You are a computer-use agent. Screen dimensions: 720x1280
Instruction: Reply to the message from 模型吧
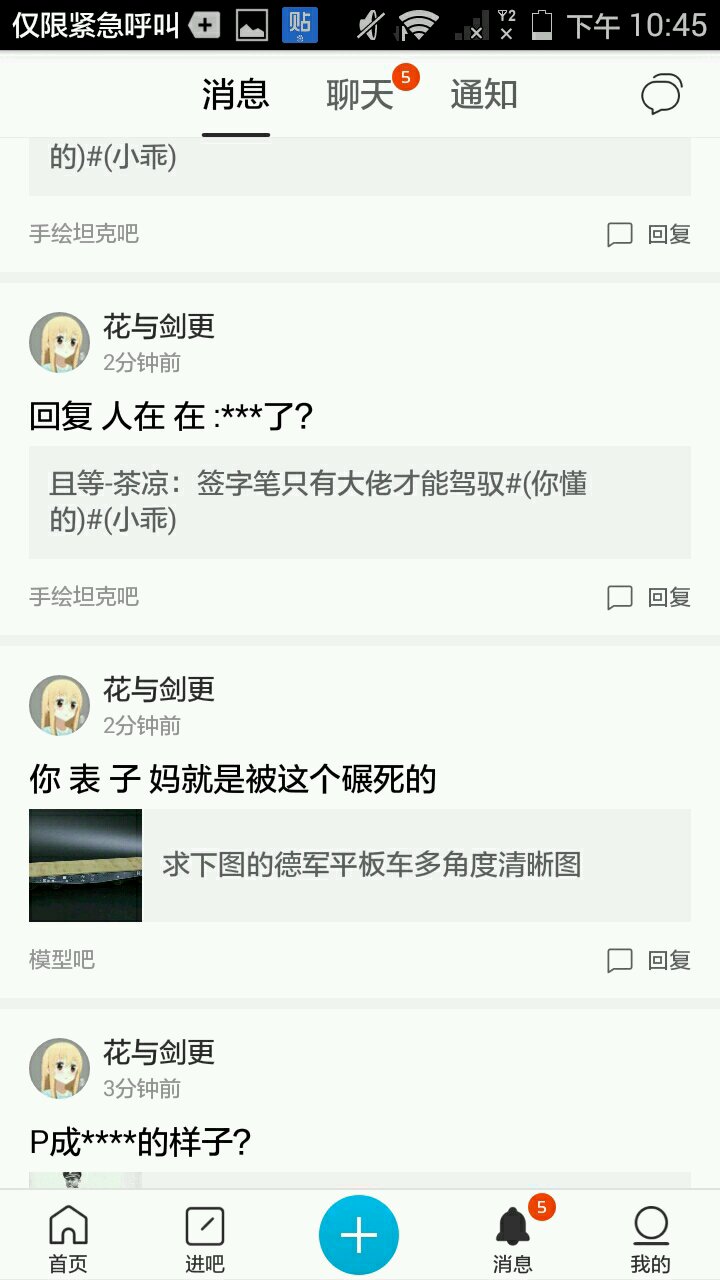(650, 960)
